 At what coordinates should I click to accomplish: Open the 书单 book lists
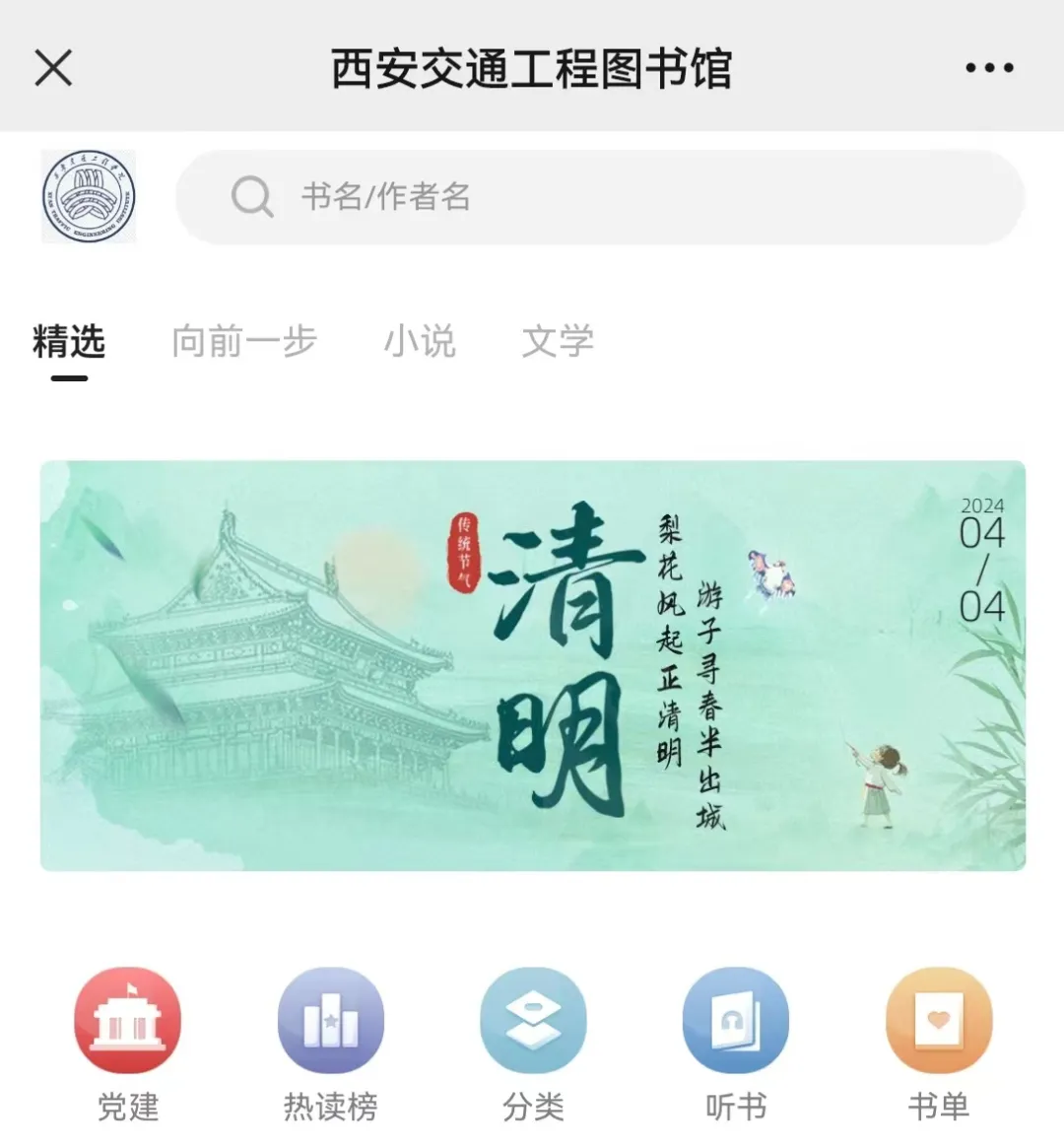(939, 1021)
